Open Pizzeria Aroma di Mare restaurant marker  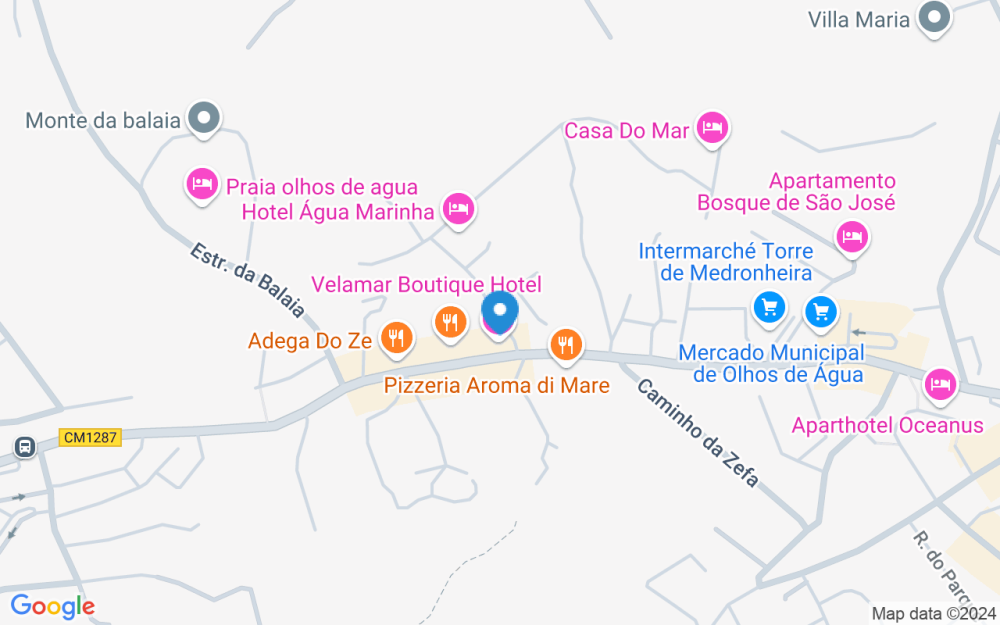[x=566, y=347]
